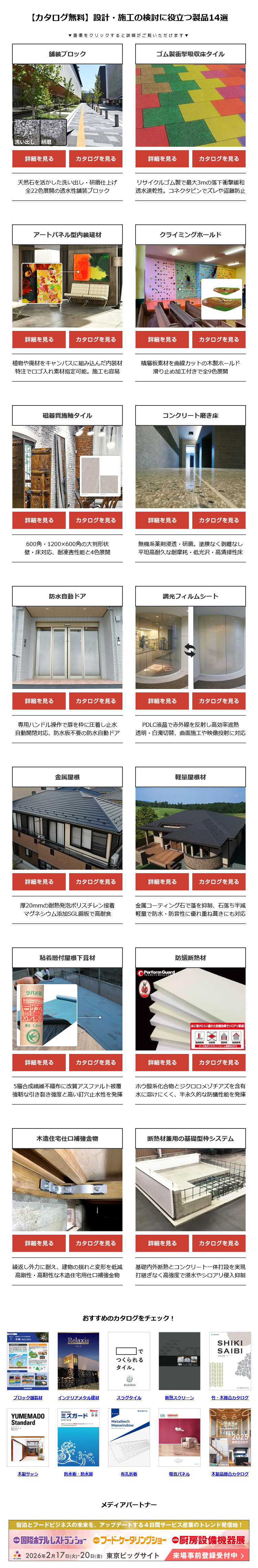This screenshot has width=258, height=1568.
Task: Open catalog for 断熱材兼用の基礎型枠システム
Action: tap(218, 1243)
